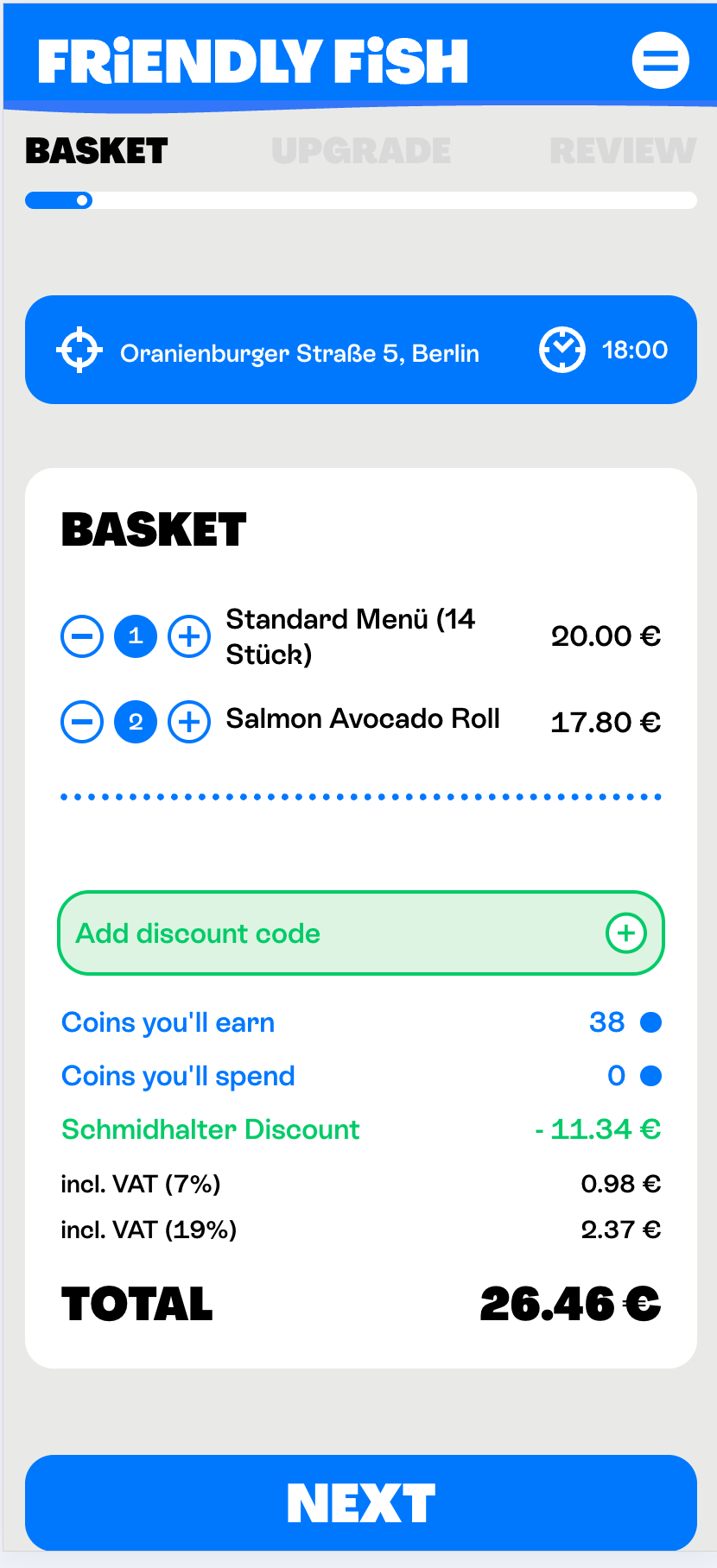Decrease Standard Menü quantity
Viewport: 717px width, 1568px height.
pyautogui.click(x=82, y=637)
